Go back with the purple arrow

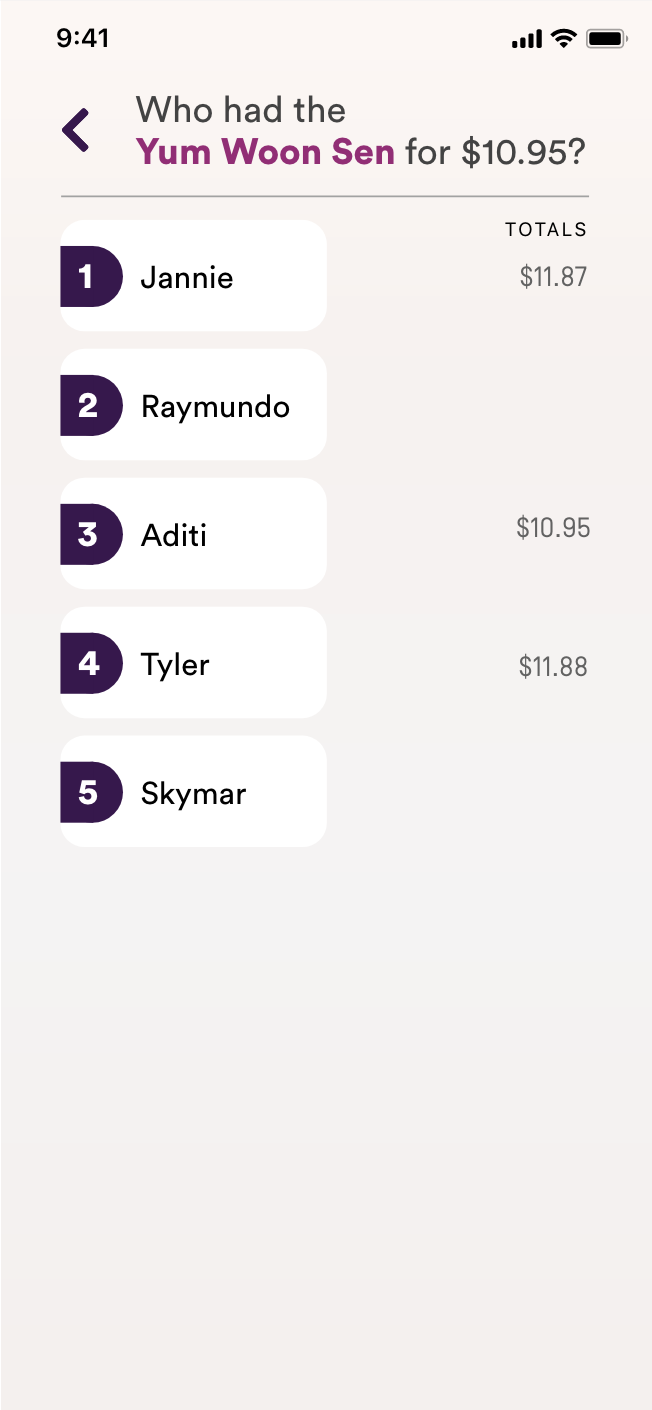pos(76,131)
